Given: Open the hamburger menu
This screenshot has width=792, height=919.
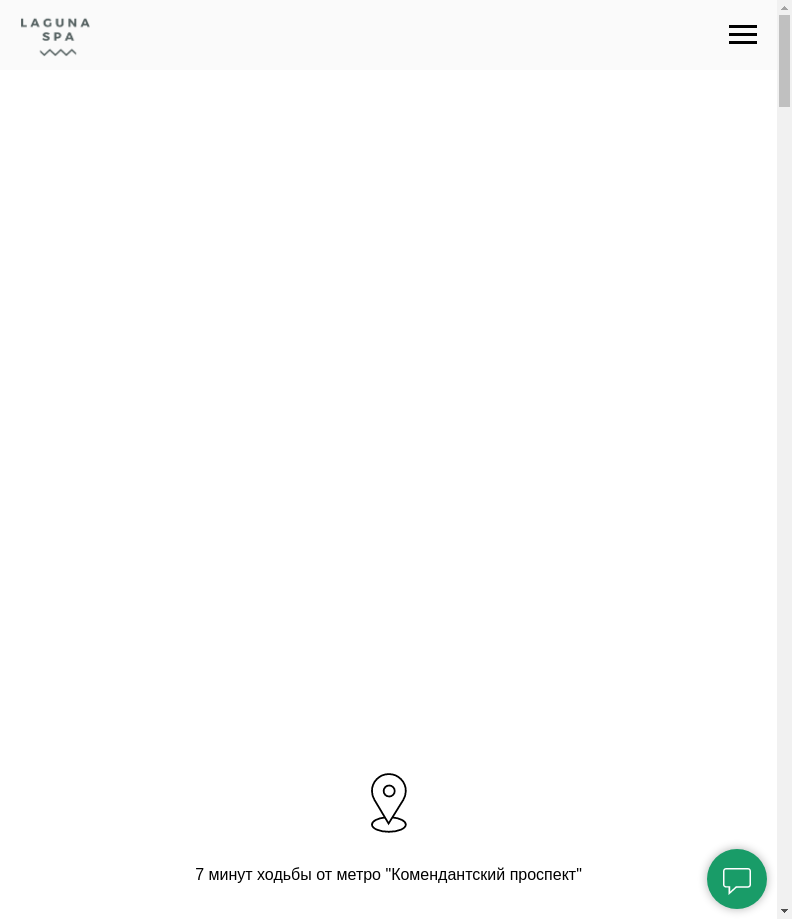Looking at the screenshot, I should coord(742,35).
